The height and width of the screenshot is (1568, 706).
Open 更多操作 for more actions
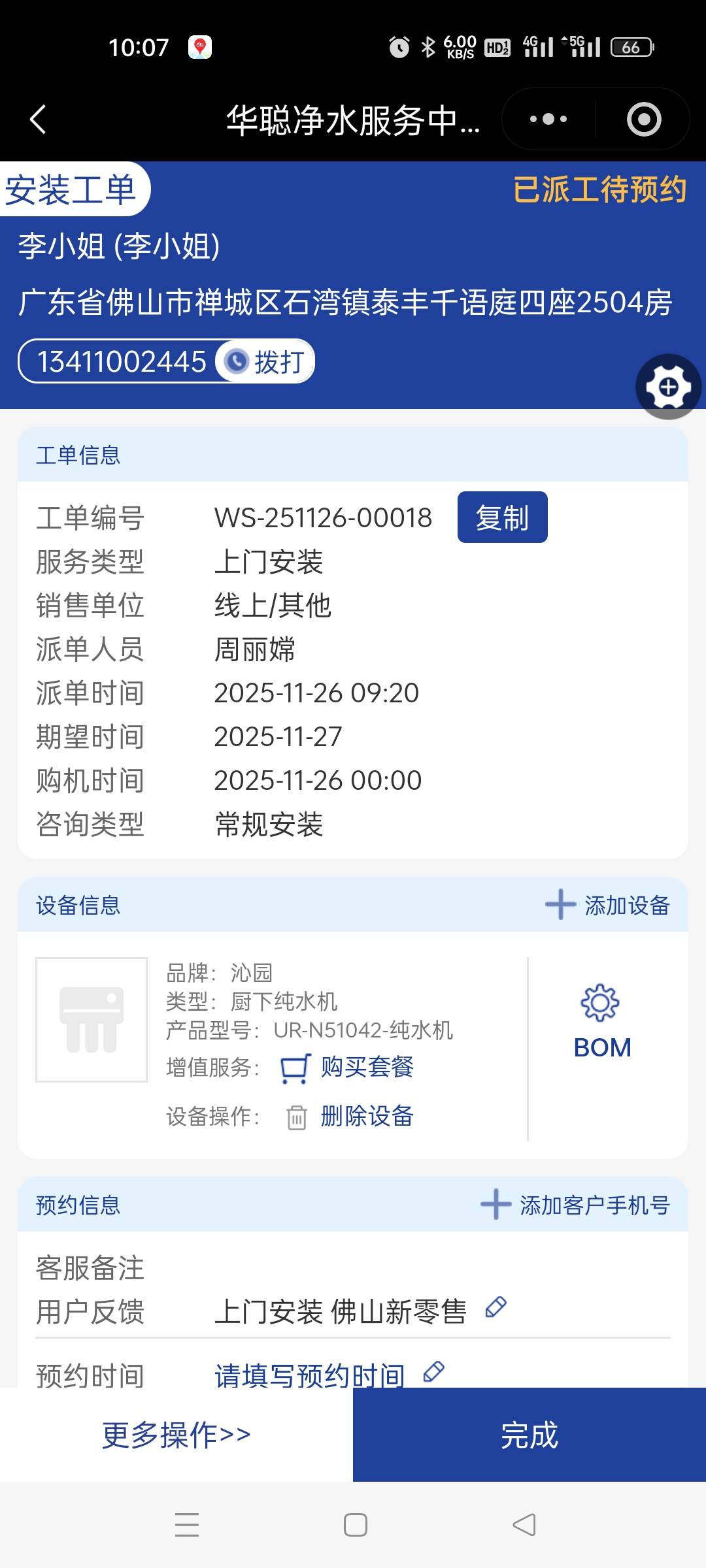click(176, 1435)
